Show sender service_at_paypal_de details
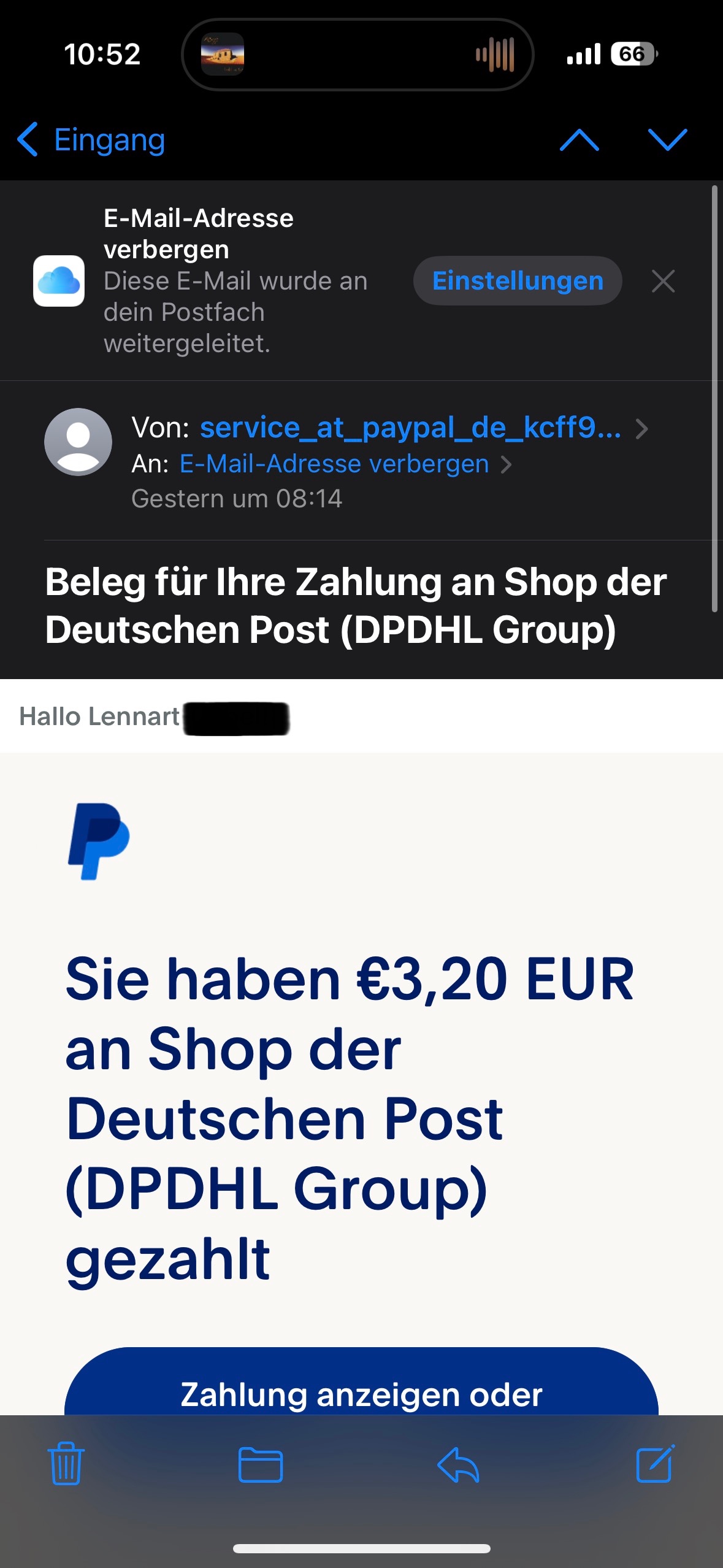This screenshot has height=1568, width=723. tap(410, 428)
